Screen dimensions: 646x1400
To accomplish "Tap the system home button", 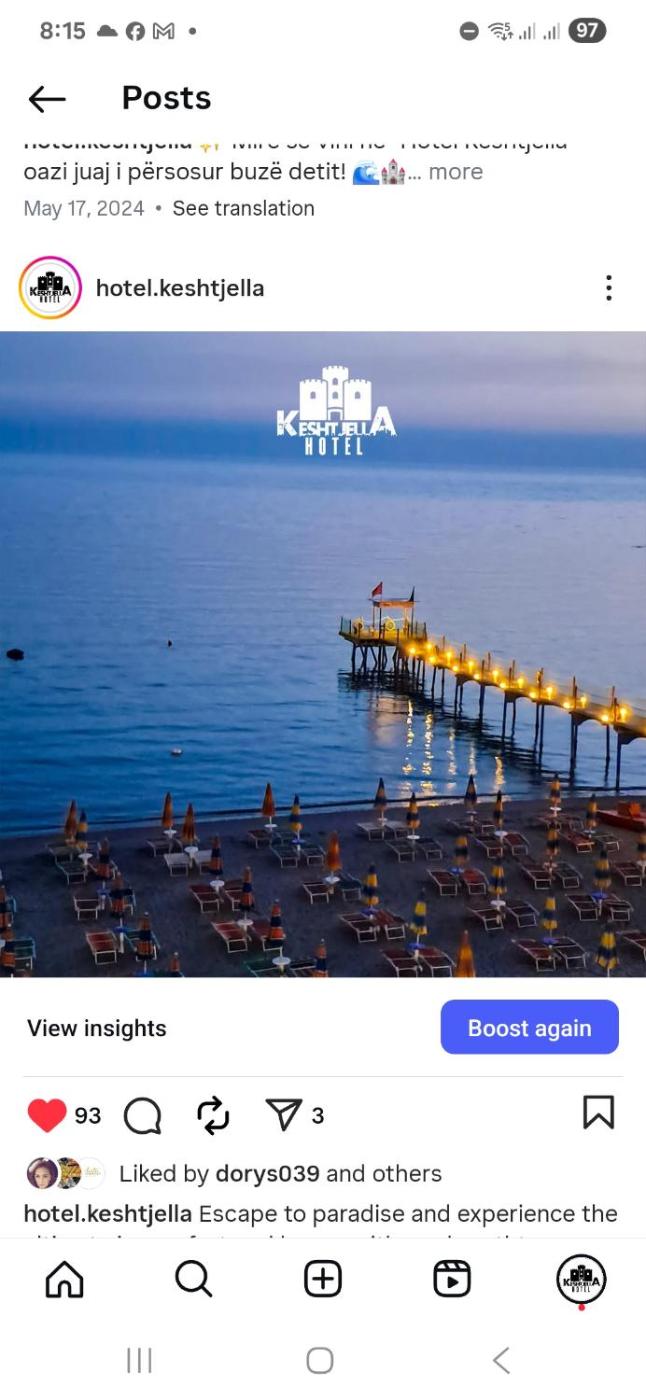I will pyautogui.click(x=320, y=1360).
